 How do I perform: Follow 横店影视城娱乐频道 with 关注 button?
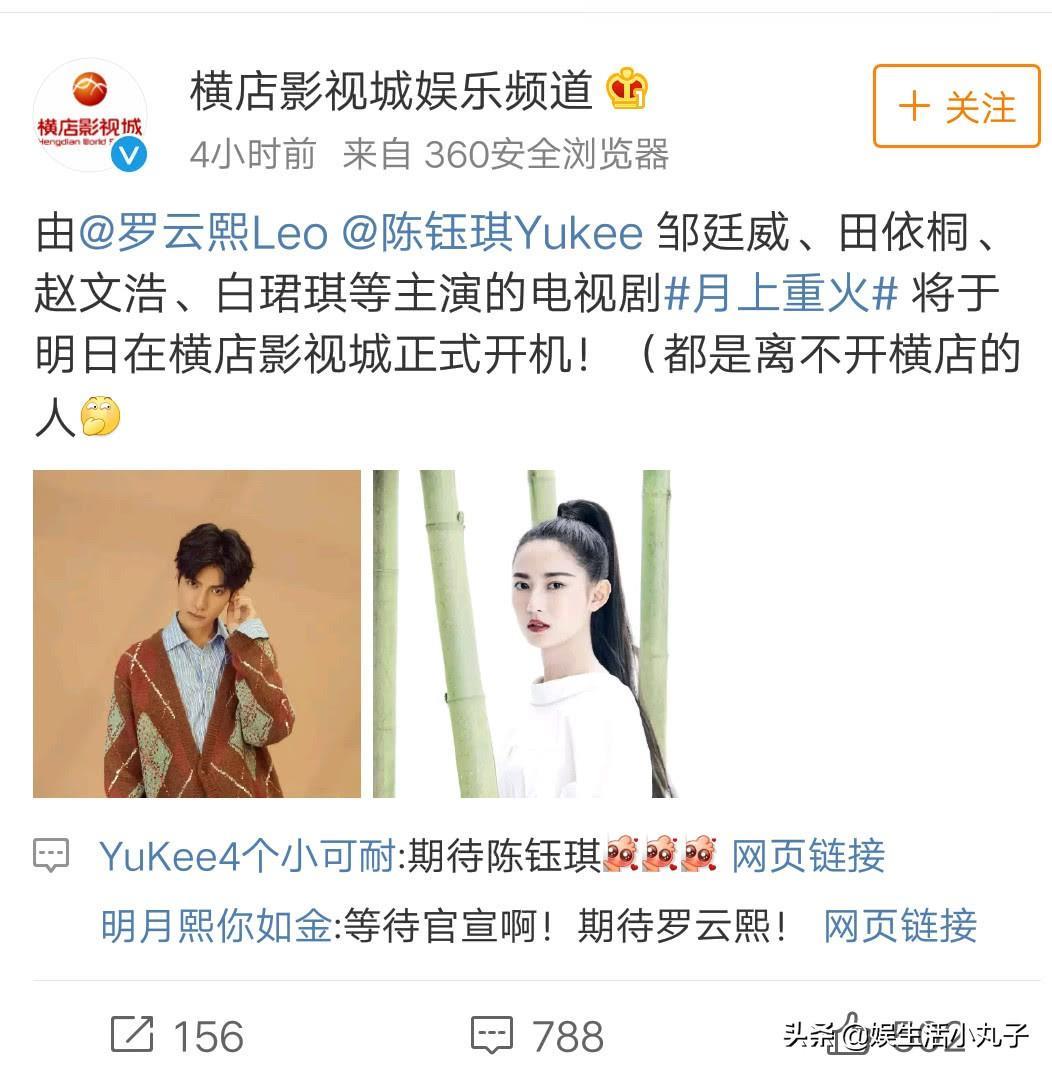[x=956, y=106]
